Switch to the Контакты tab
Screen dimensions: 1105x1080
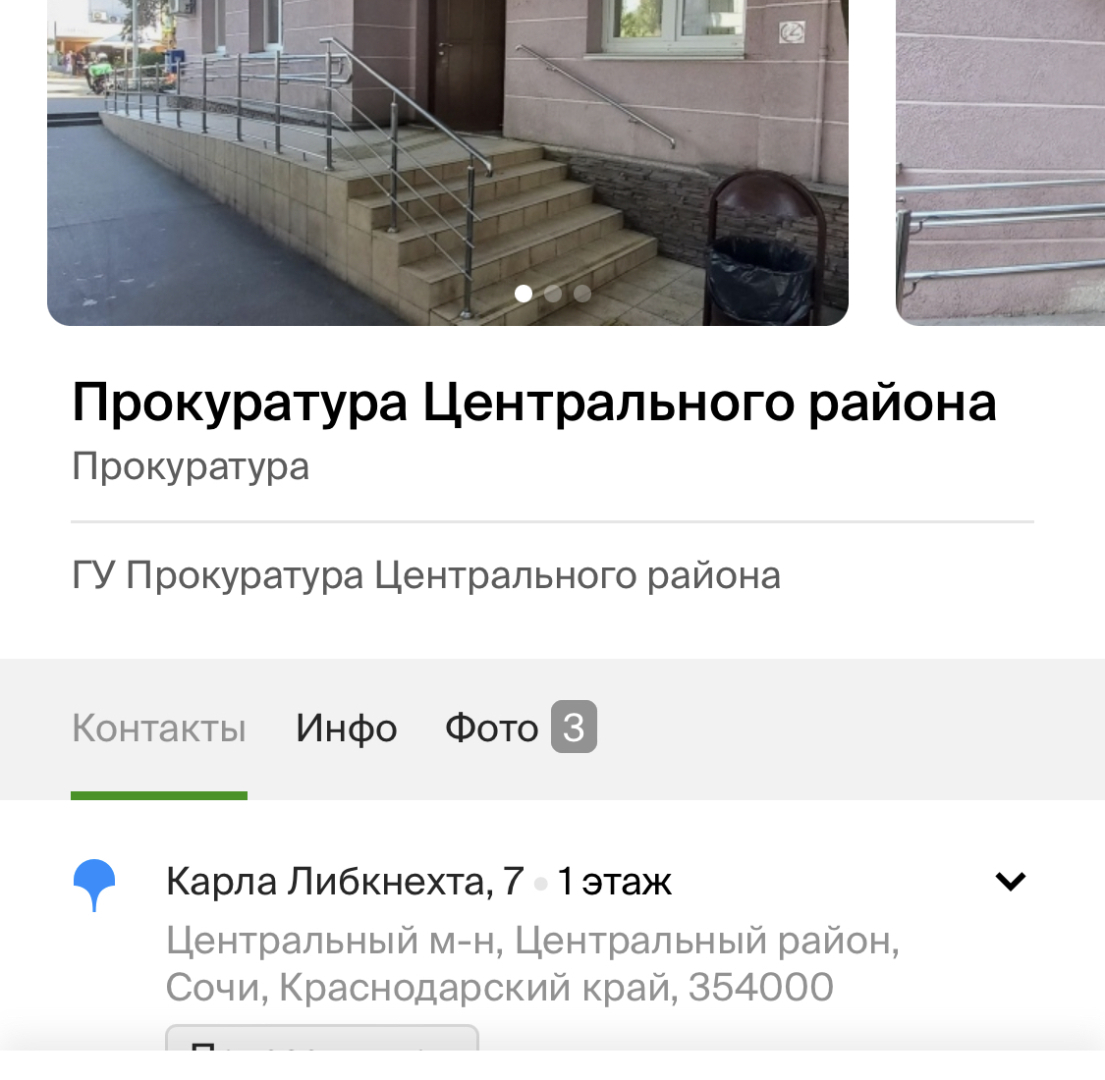(x=158, y=729)
